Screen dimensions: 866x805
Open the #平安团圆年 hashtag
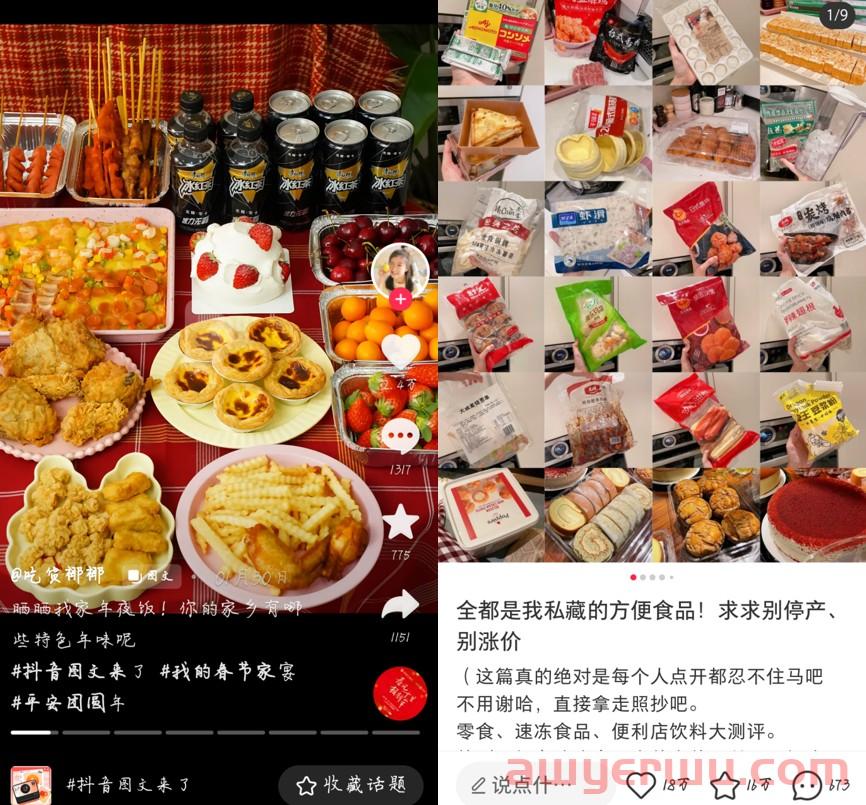tap(68, 702)
